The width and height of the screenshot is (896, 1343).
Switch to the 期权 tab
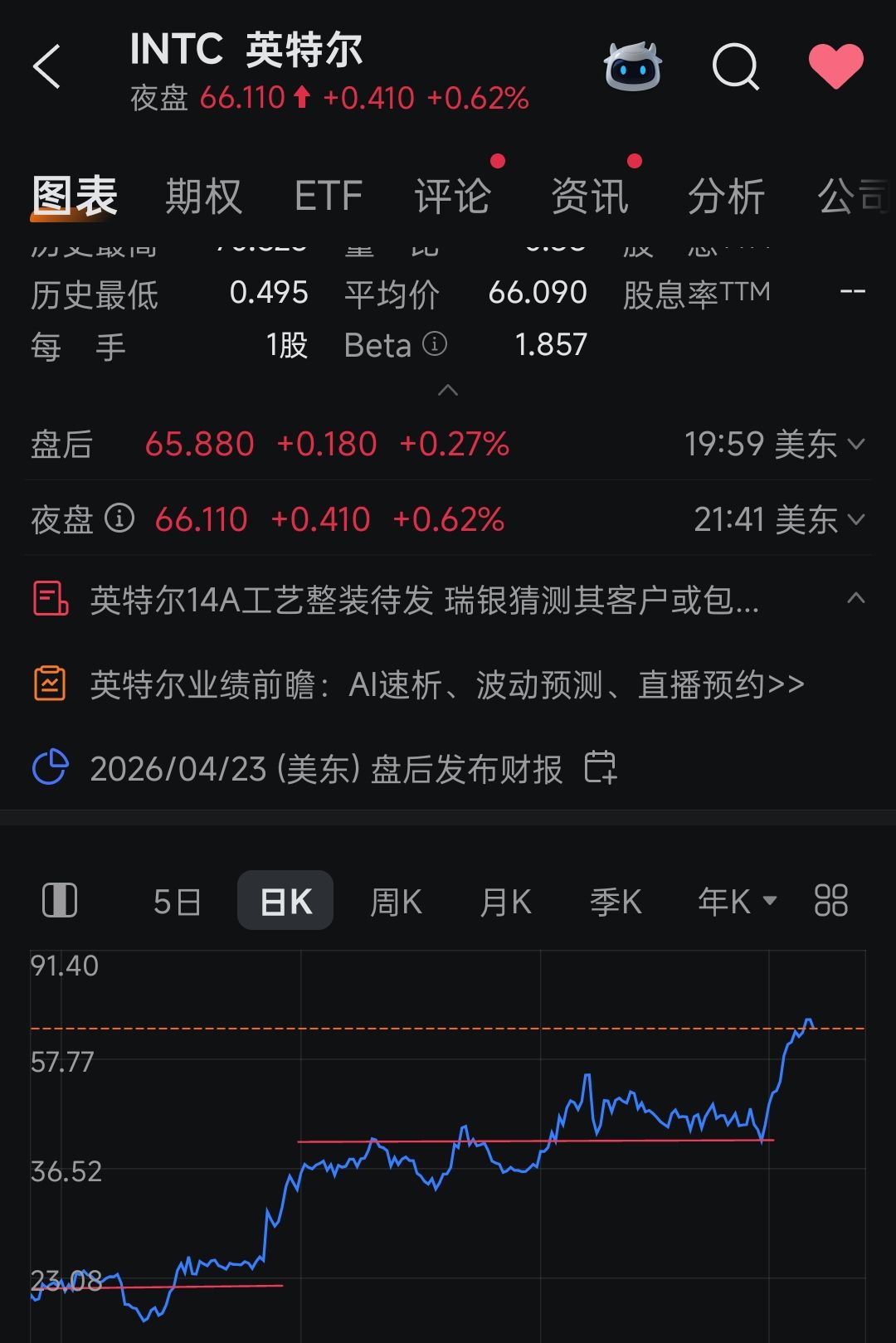(203, 197)
